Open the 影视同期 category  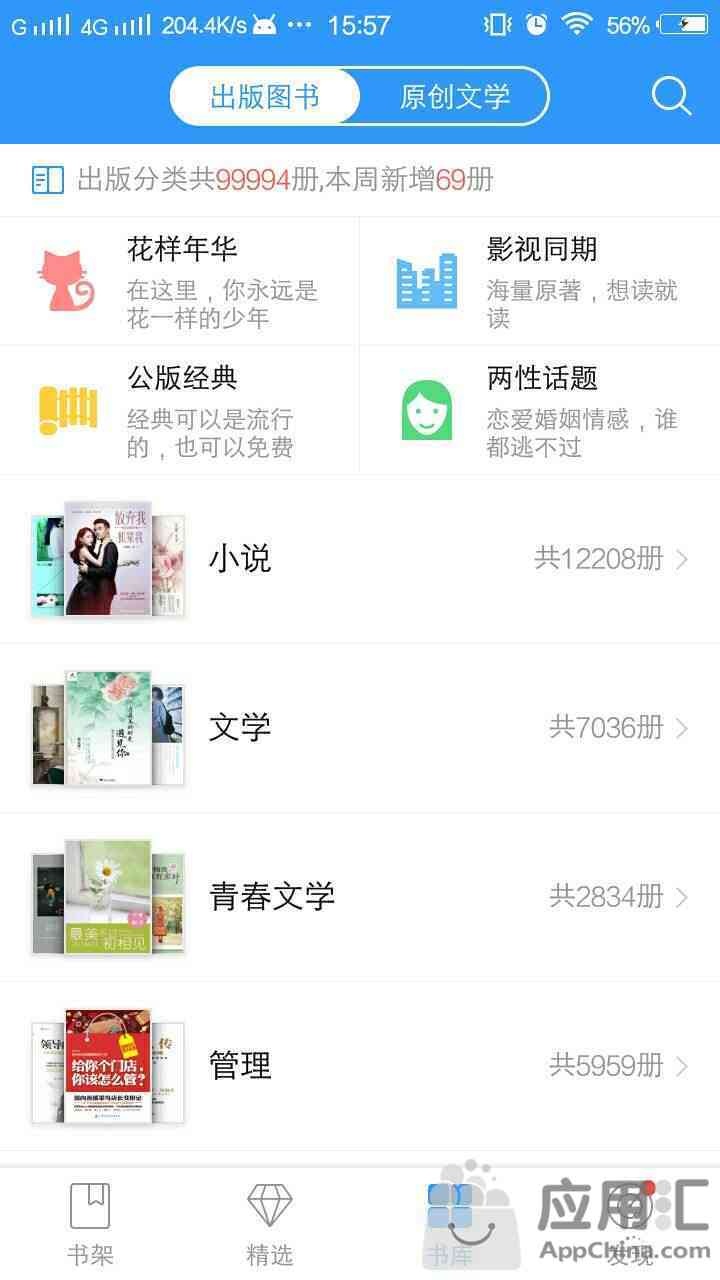pos(540,281)
